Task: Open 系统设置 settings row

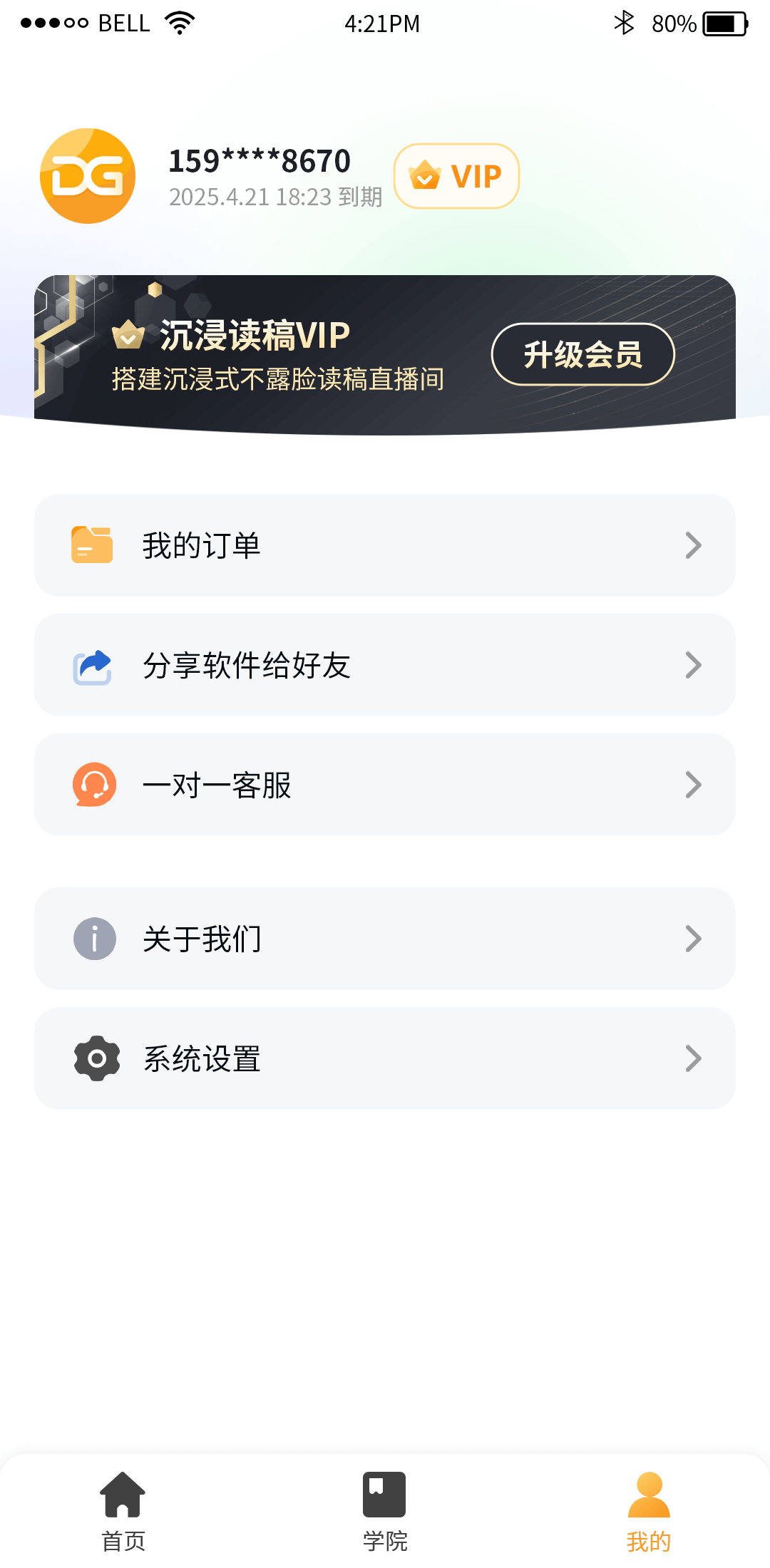Action: click(385, 1058)
